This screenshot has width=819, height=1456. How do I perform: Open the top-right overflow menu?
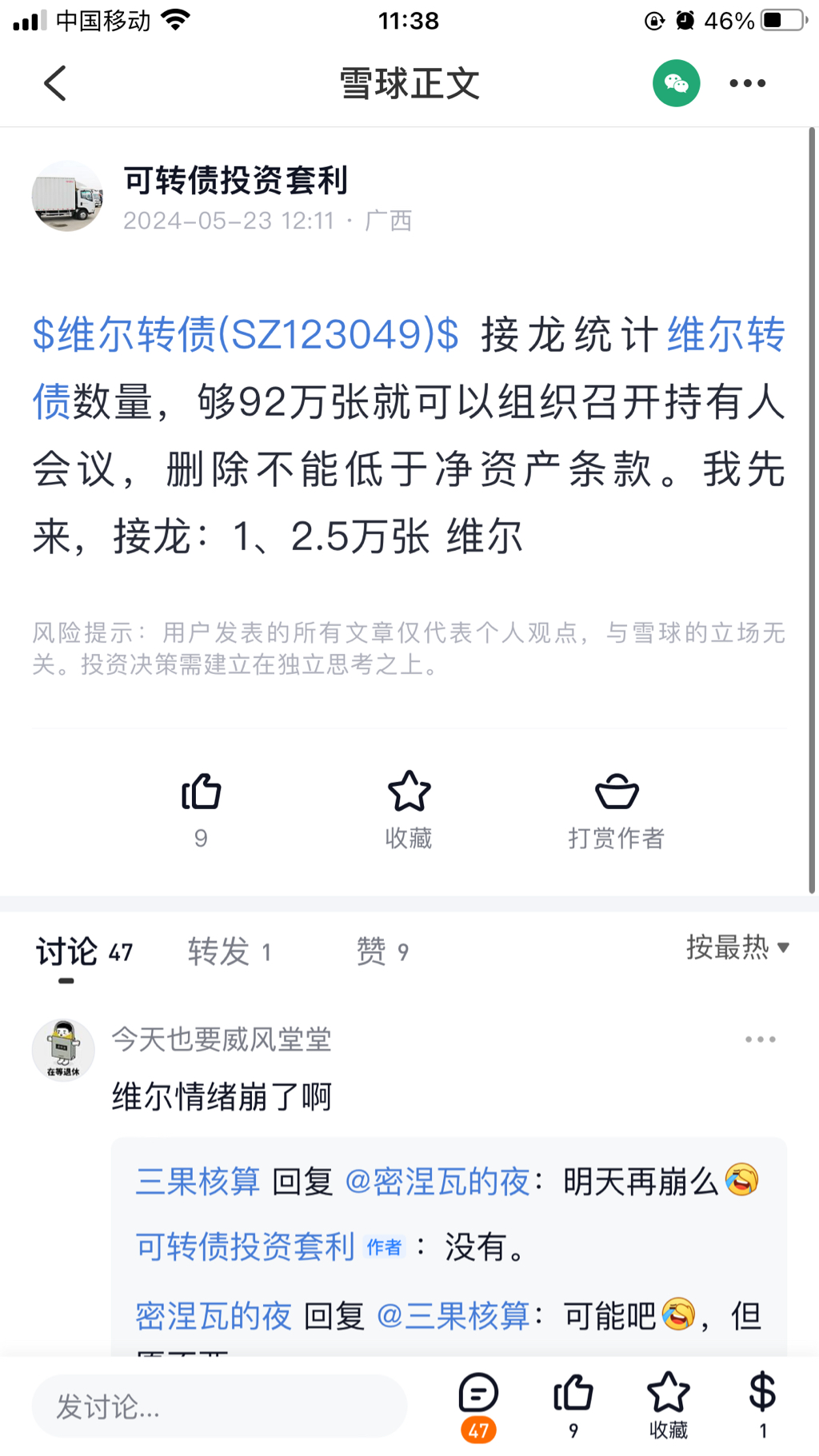[x=747, y=83]
